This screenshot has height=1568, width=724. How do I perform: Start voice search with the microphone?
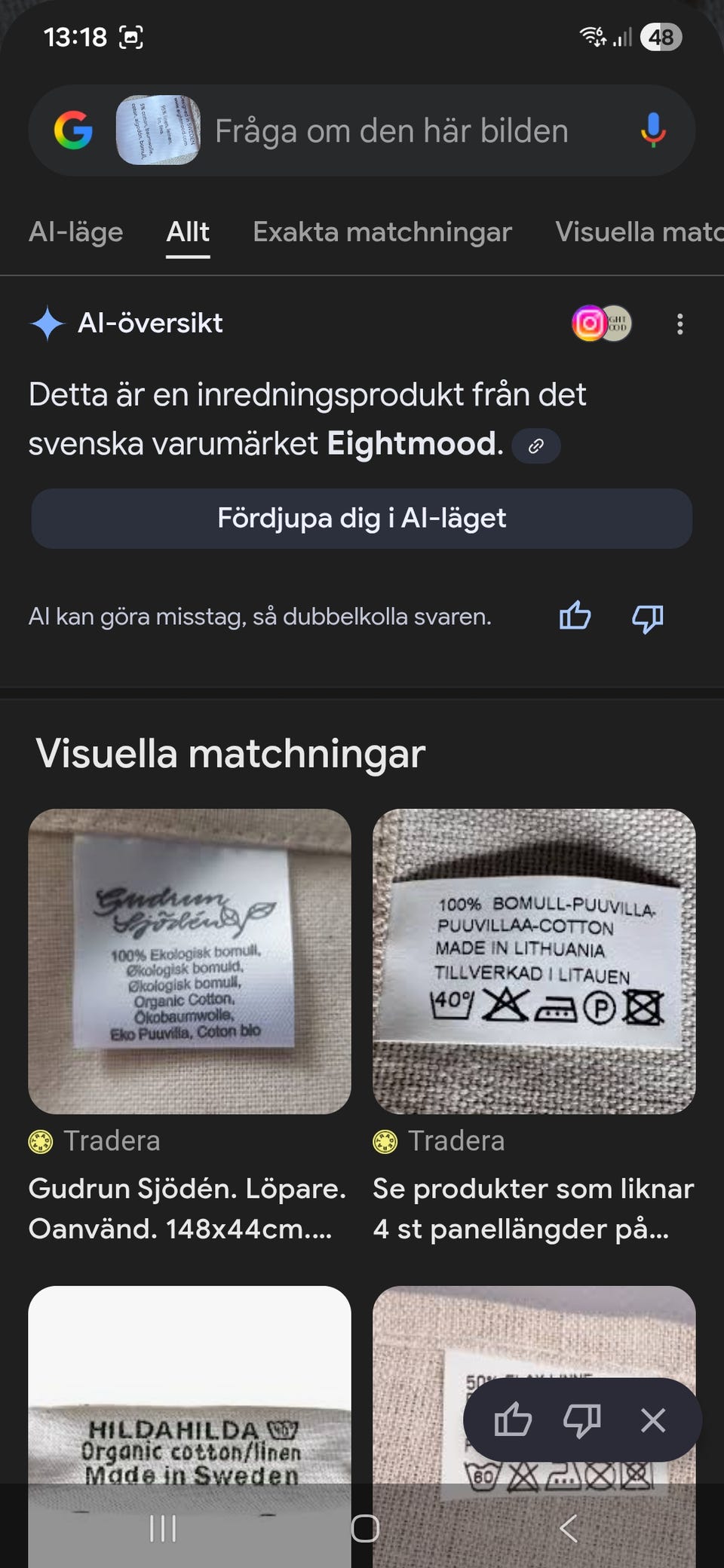point(653,130)
